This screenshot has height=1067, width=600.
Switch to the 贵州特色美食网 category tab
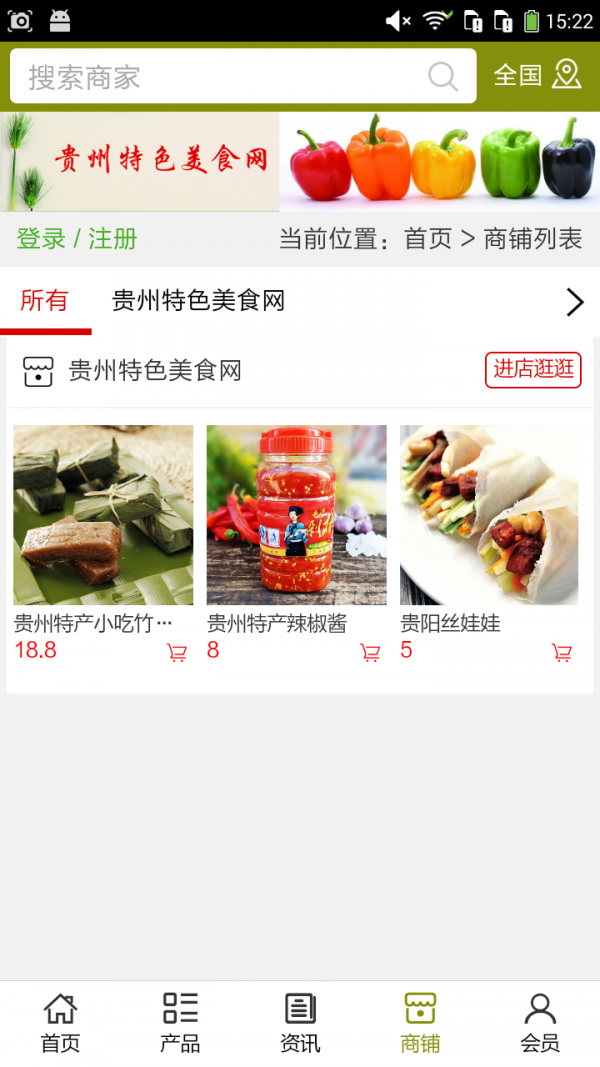198,301
